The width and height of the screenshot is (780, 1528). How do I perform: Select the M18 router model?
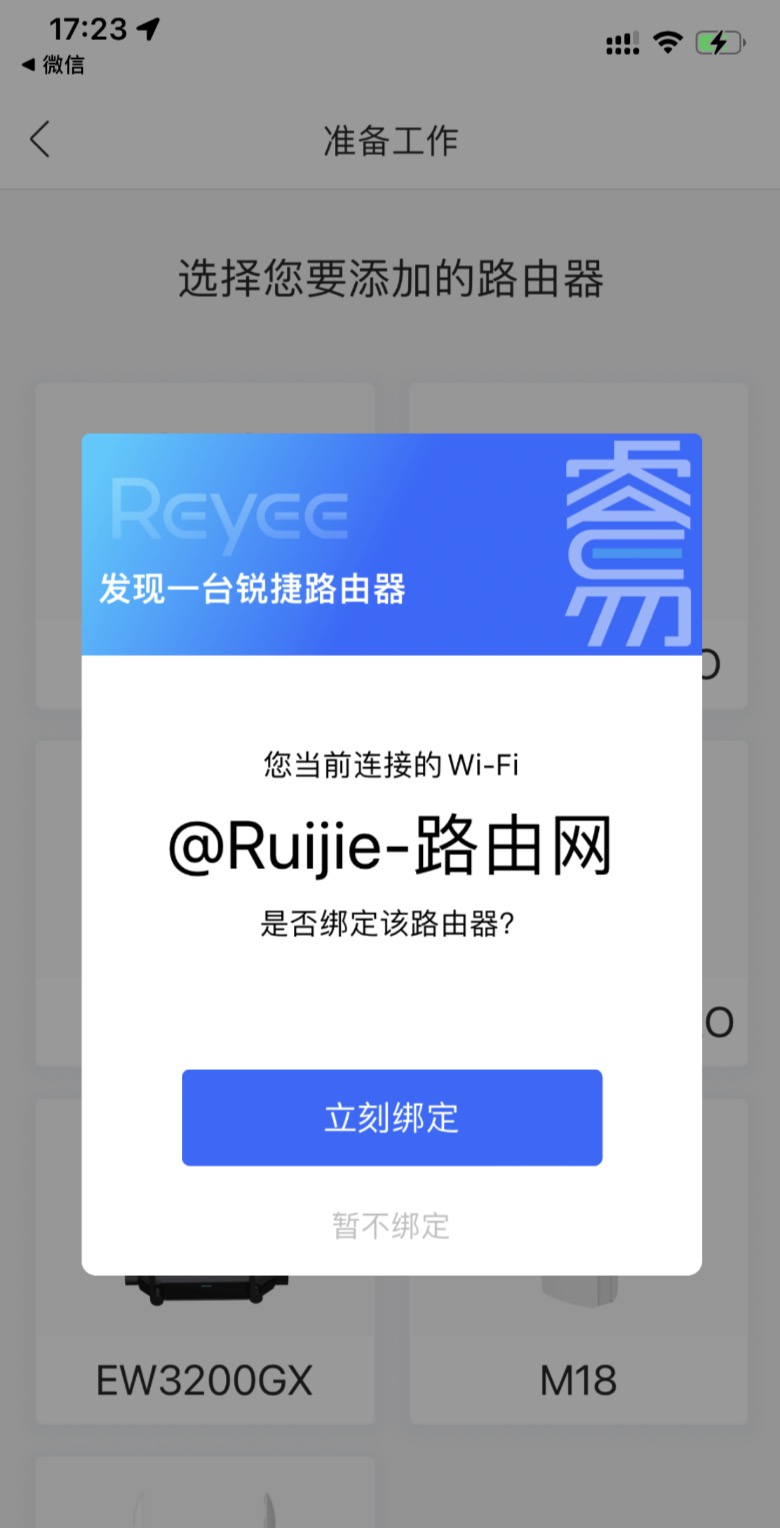pyautogui.click(x=578, y=1380)
